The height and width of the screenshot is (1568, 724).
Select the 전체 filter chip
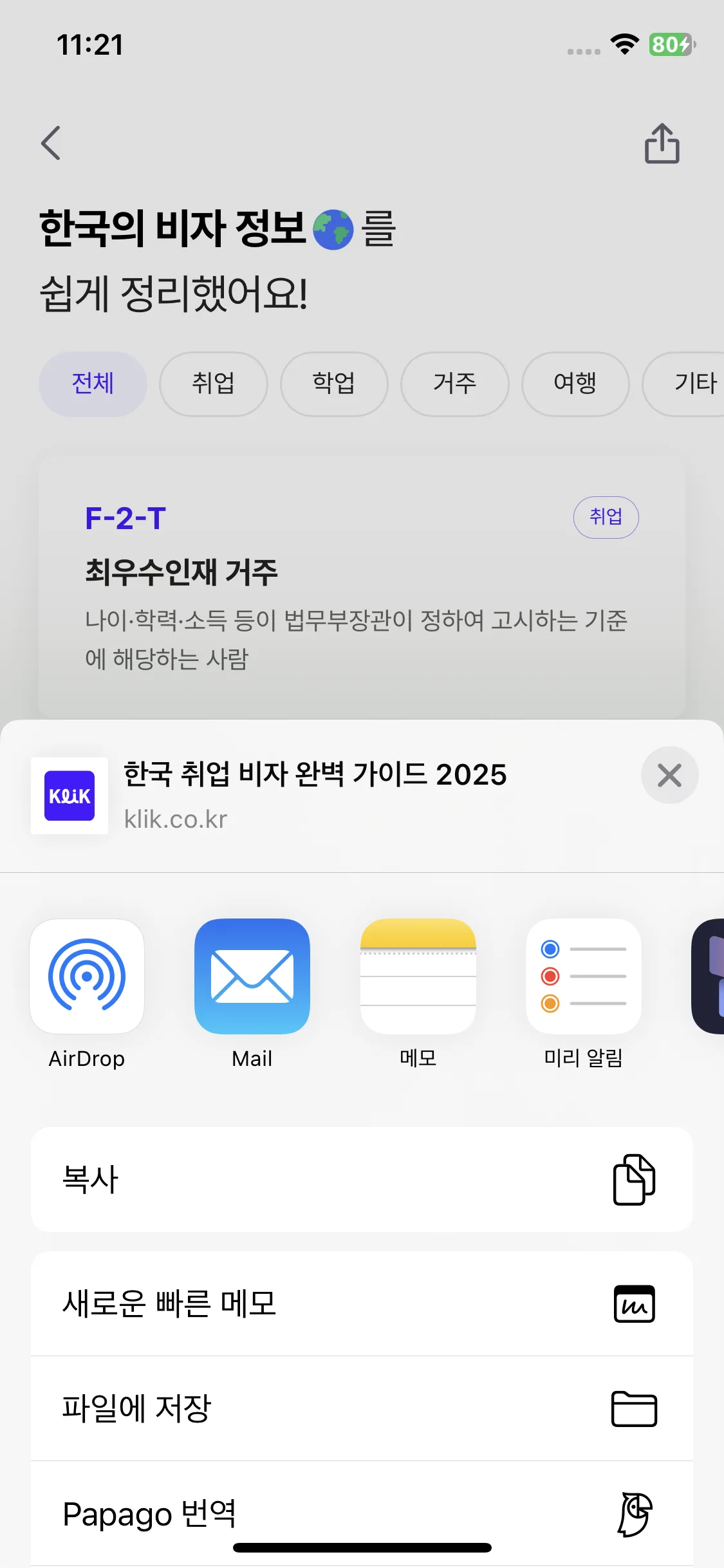pyautogui.click(x=93, y=384)
